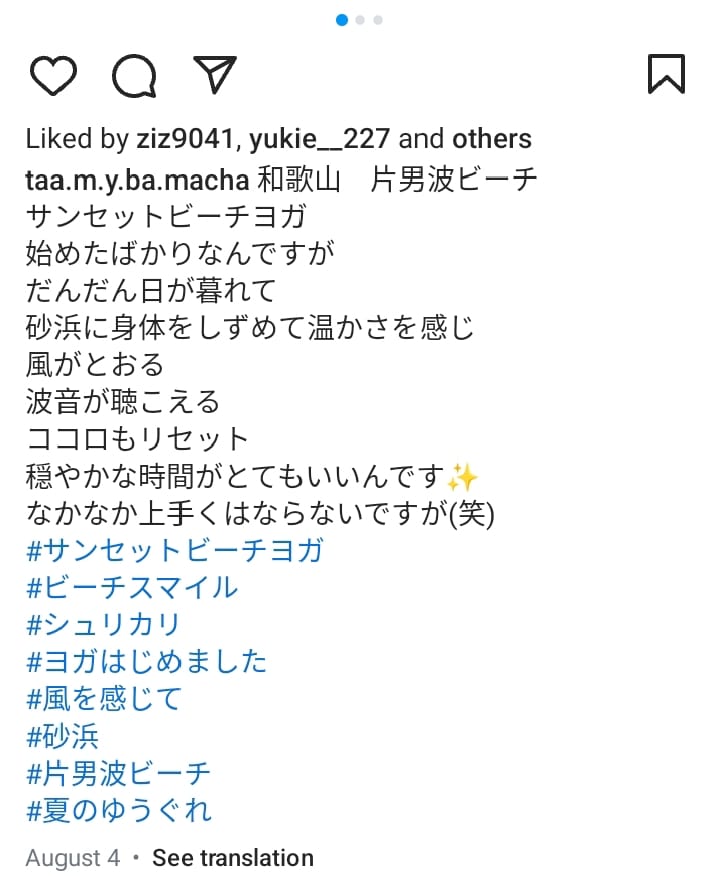This screenshot has width=720, height=876.
Task: Go to the #夏のゆうぐれ hashtag
Action: tap(118, 809)
